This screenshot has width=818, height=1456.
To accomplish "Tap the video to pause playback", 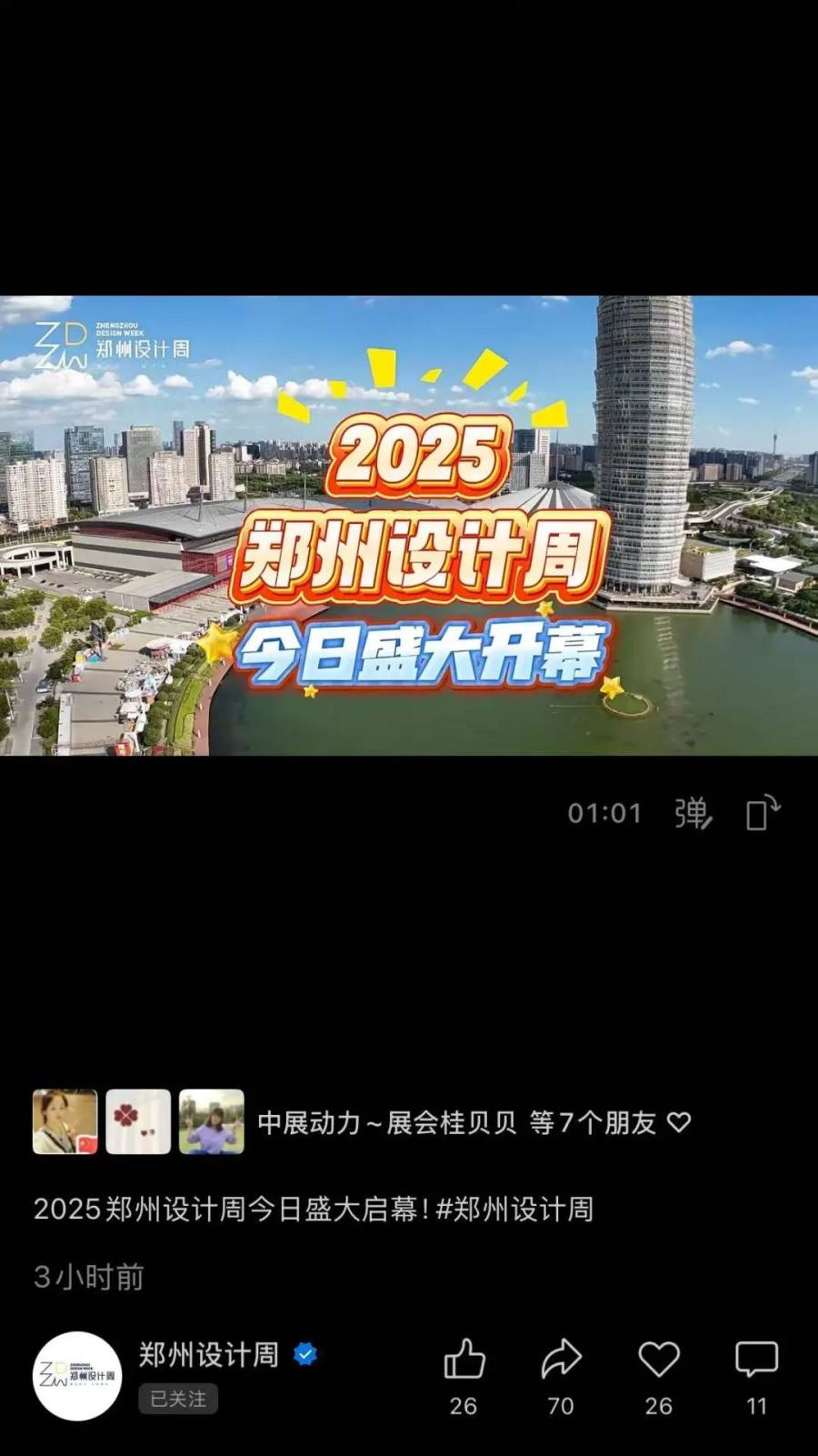I will pyautogui.click(x=409, y=526).
